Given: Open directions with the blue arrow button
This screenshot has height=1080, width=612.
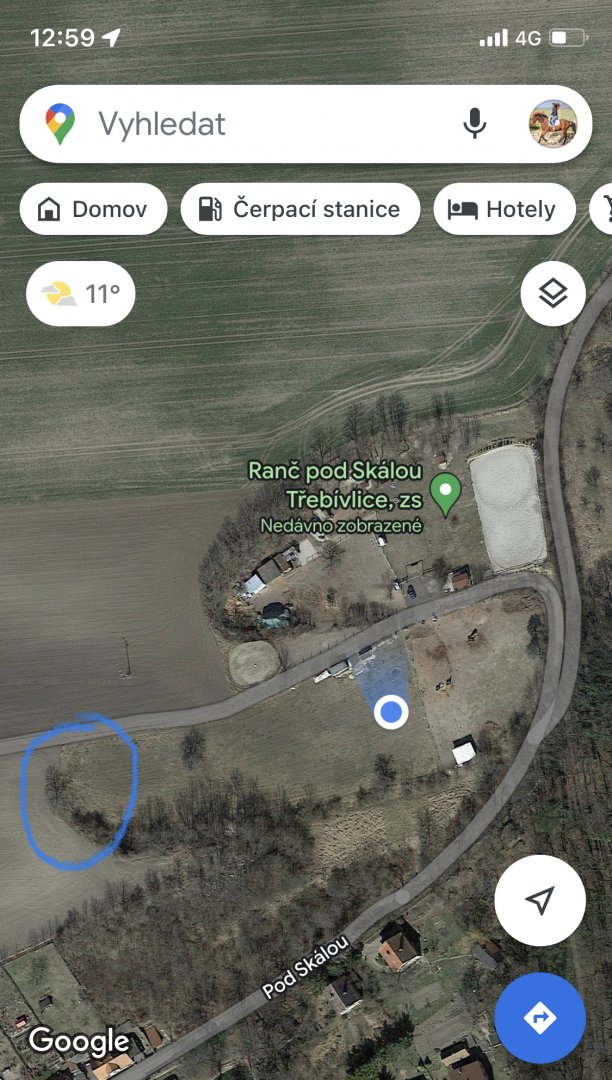Looking at the screenshot, I should (x=540, y=1018).
